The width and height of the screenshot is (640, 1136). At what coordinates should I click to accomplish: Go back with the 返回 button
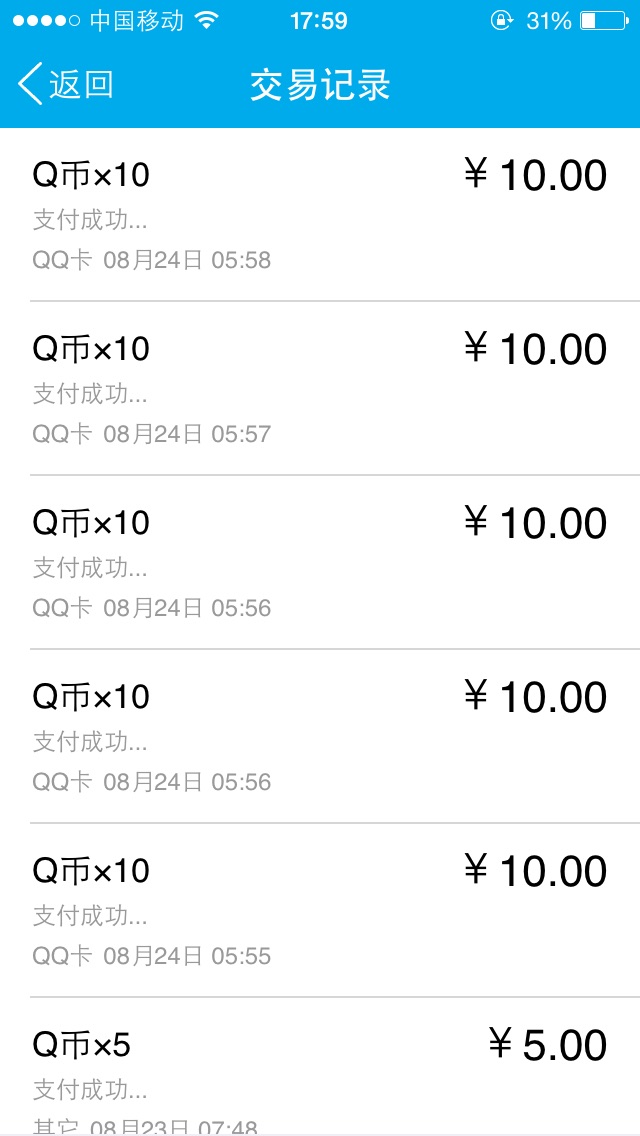(65, 85)
